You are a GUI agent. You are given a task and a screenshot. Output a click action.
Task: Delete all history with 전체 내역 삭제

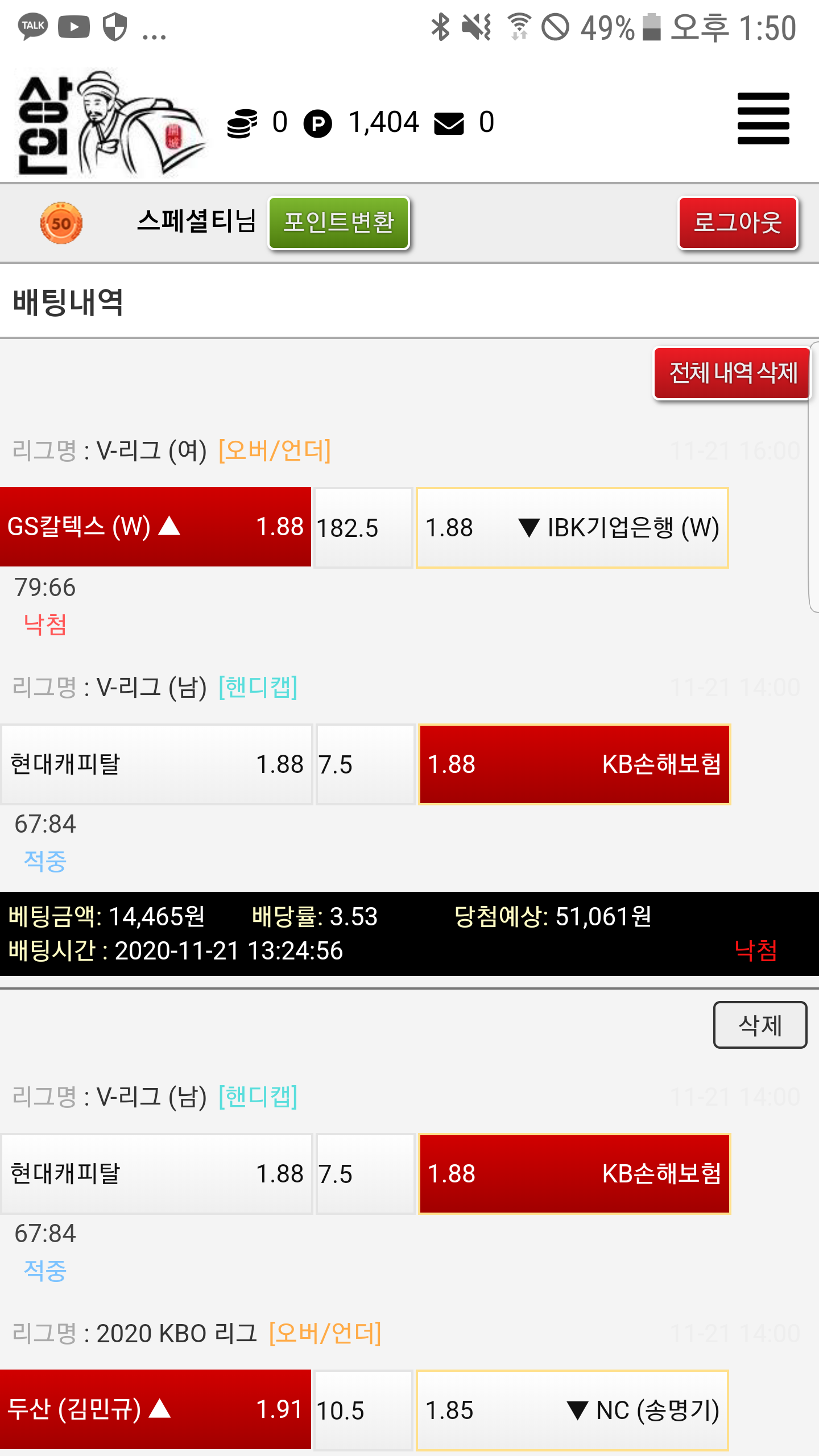[732, 373]
